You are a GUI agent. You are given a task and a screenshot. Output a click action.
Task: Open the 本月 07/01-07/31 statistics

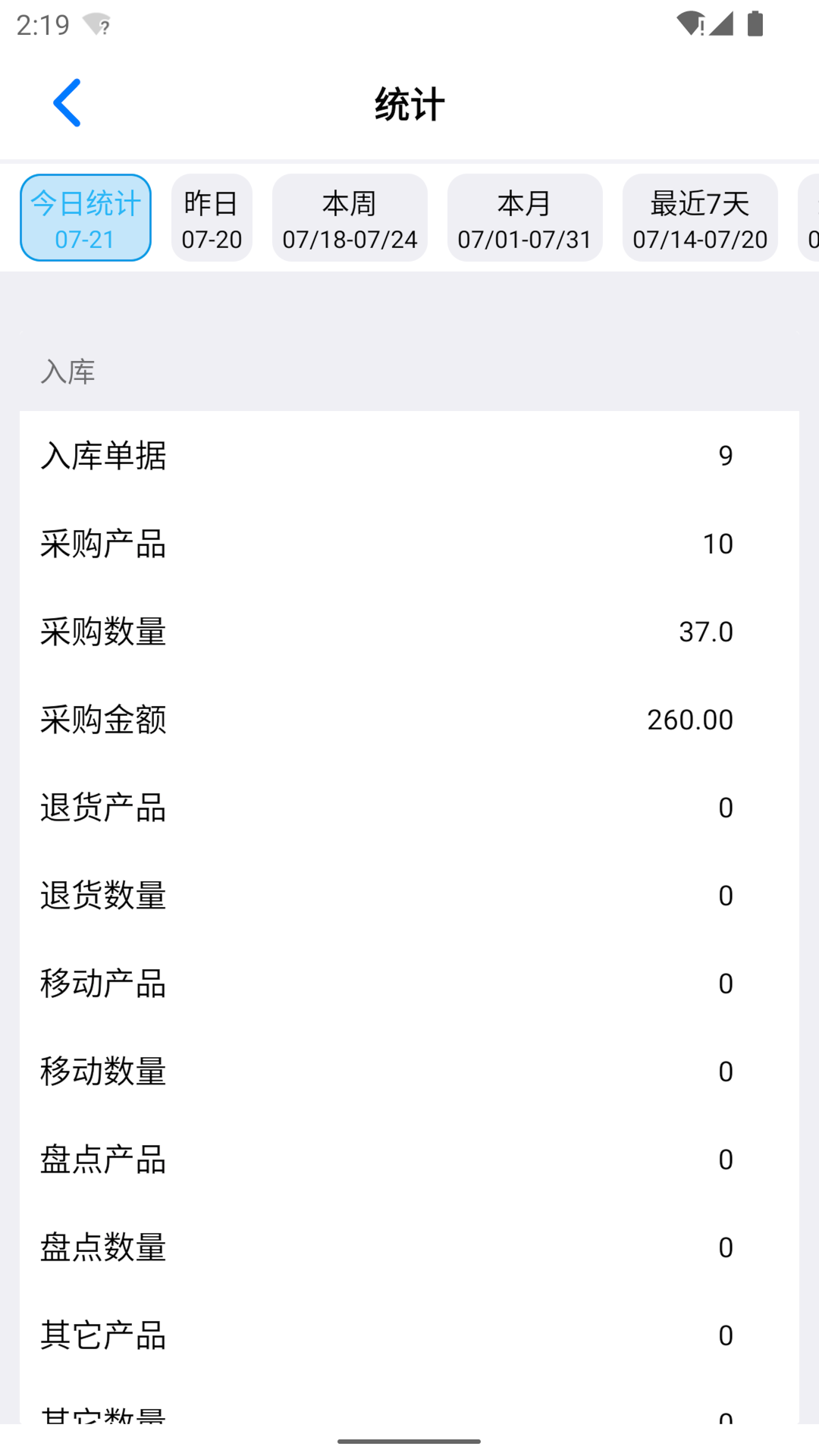525,218
